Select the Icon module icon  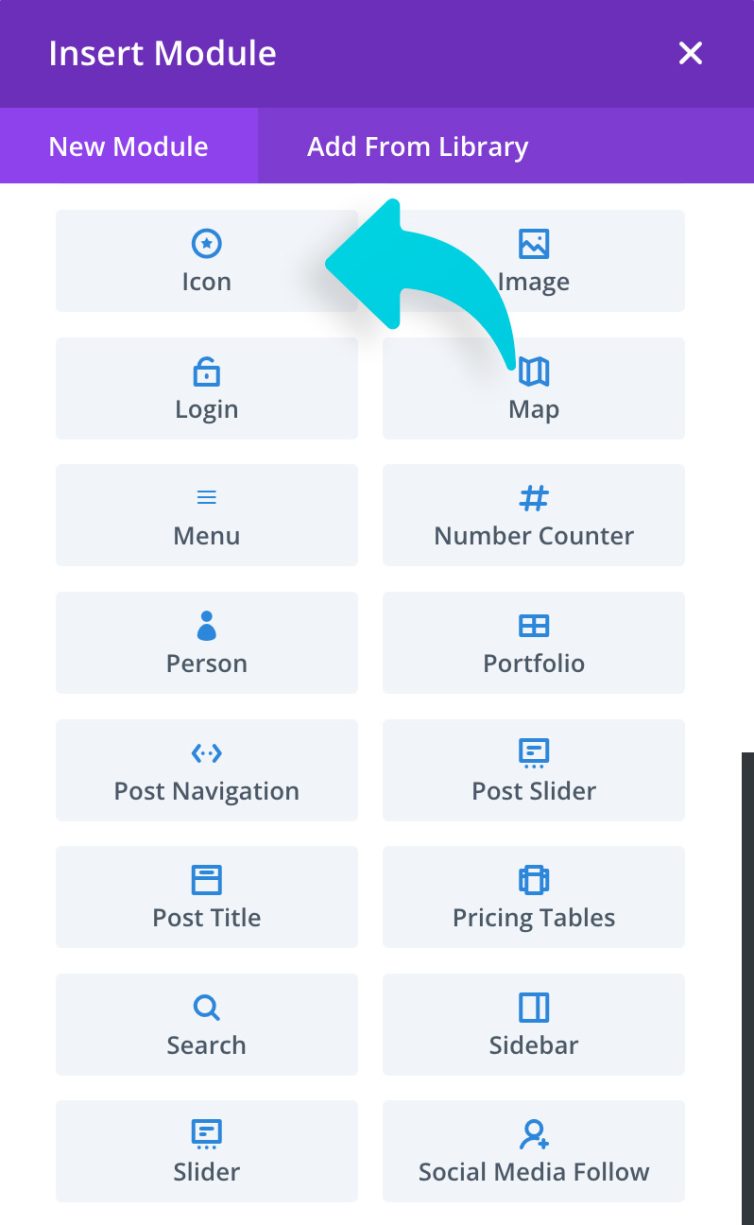point(206,240)
